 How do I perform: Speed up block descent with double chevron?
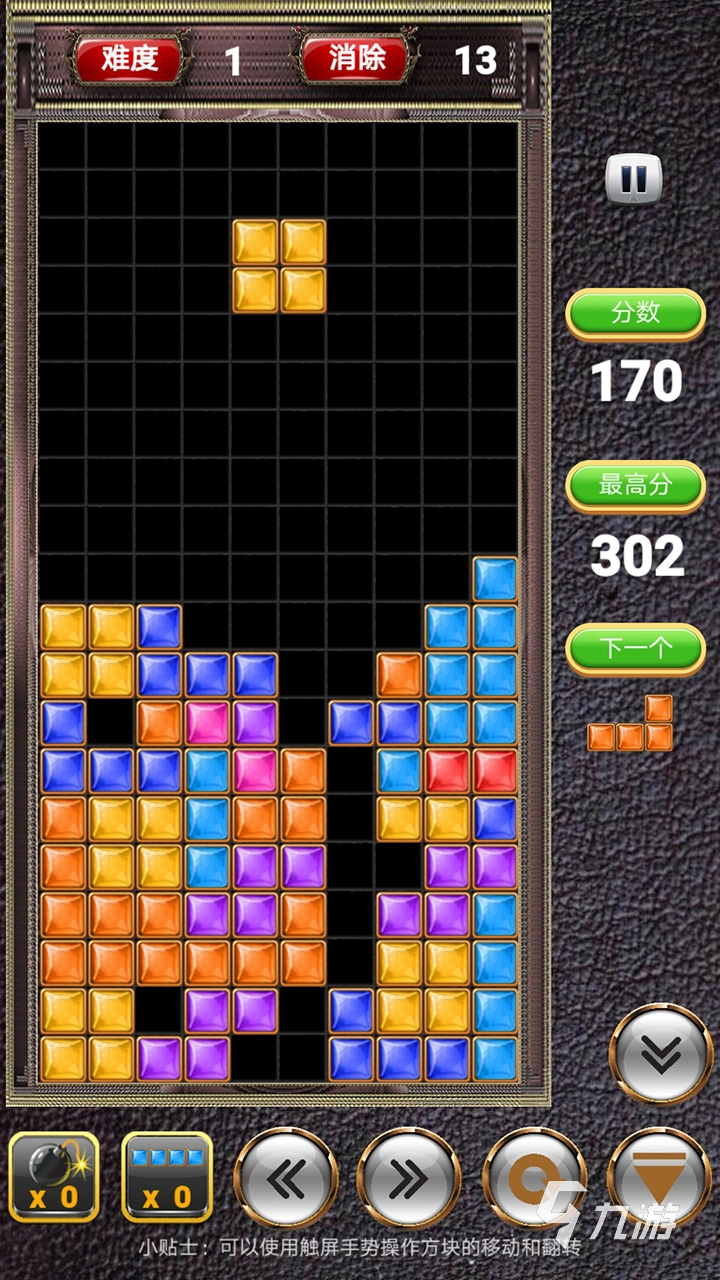pyautogui.click(x=660, y=1053)
